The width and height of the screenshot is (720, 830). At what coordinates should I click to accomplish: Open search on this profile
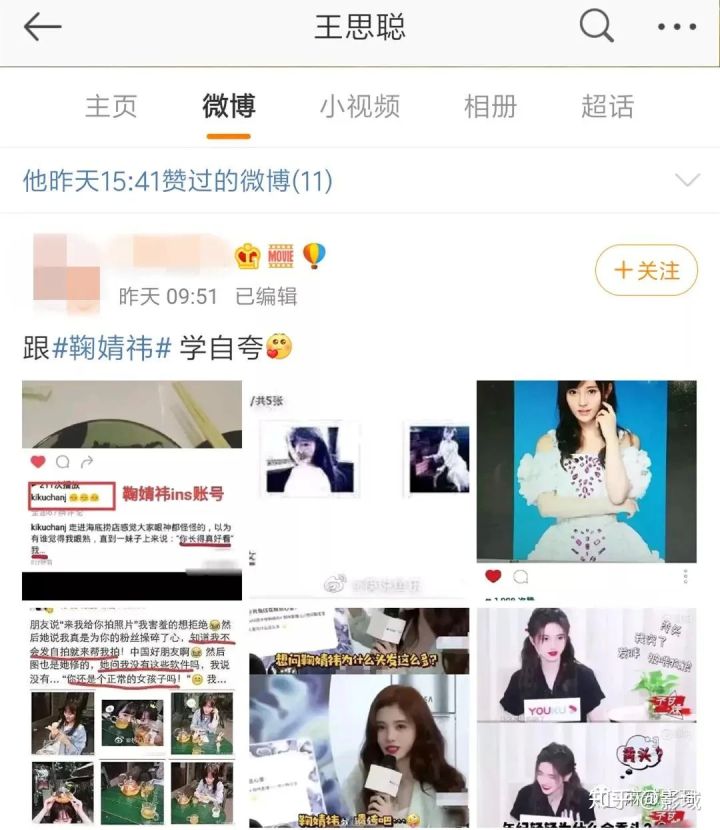click(x=596, y=28)
